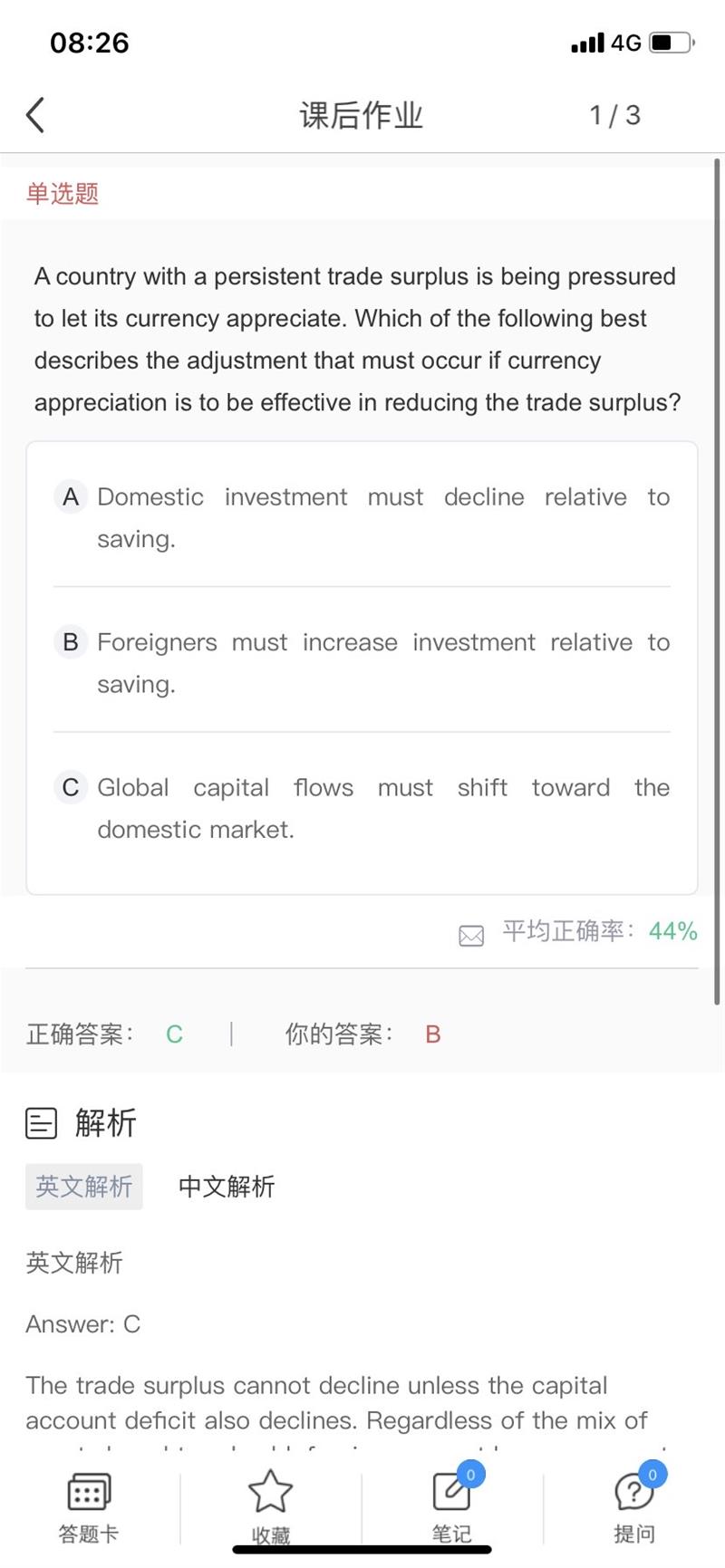
Task: Tap the envelope feedback icon
Action: tap(471, 935)
